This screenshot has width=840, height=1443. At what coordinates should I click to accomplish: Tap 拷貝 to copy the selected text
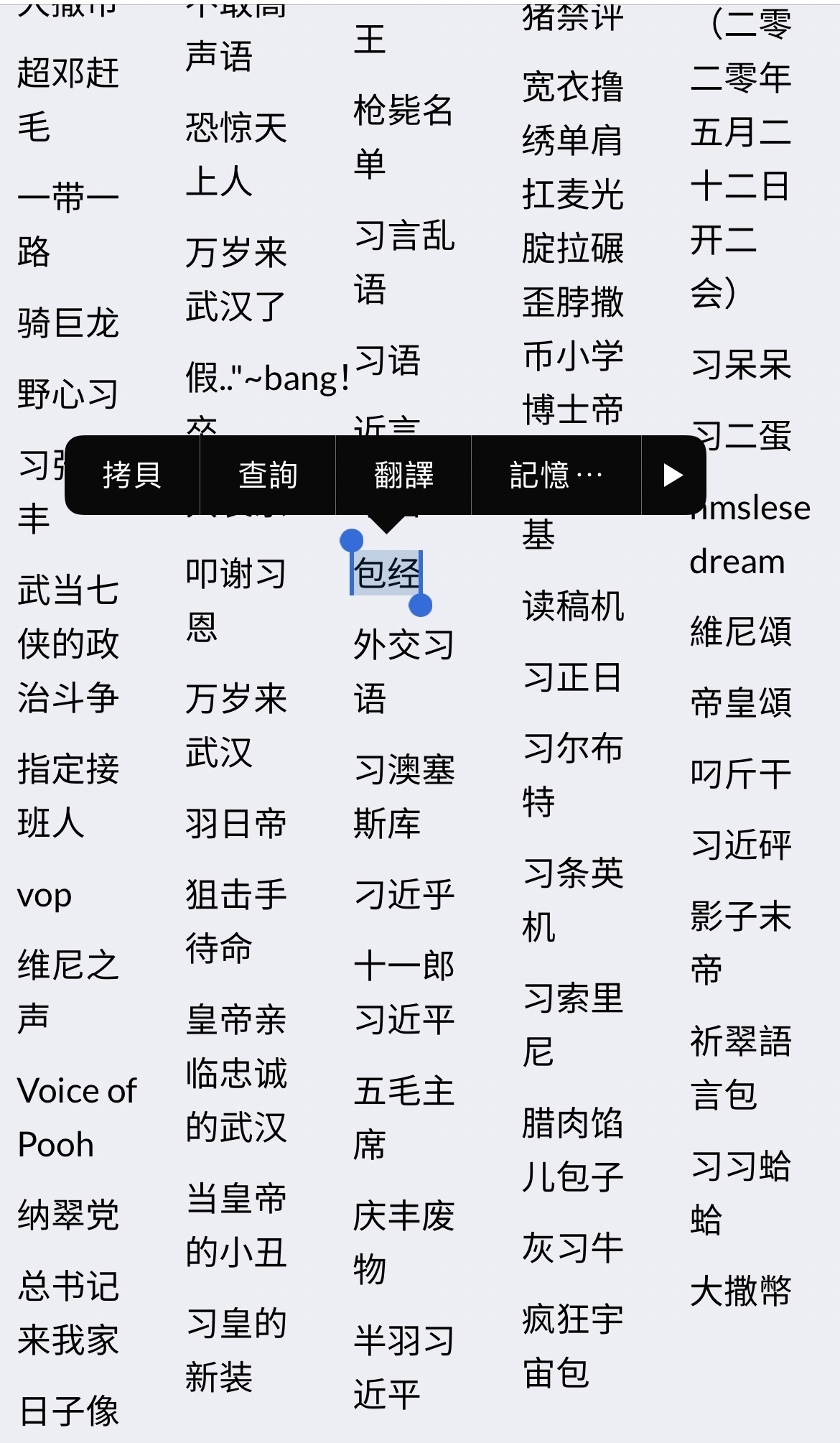pos(132,475)
